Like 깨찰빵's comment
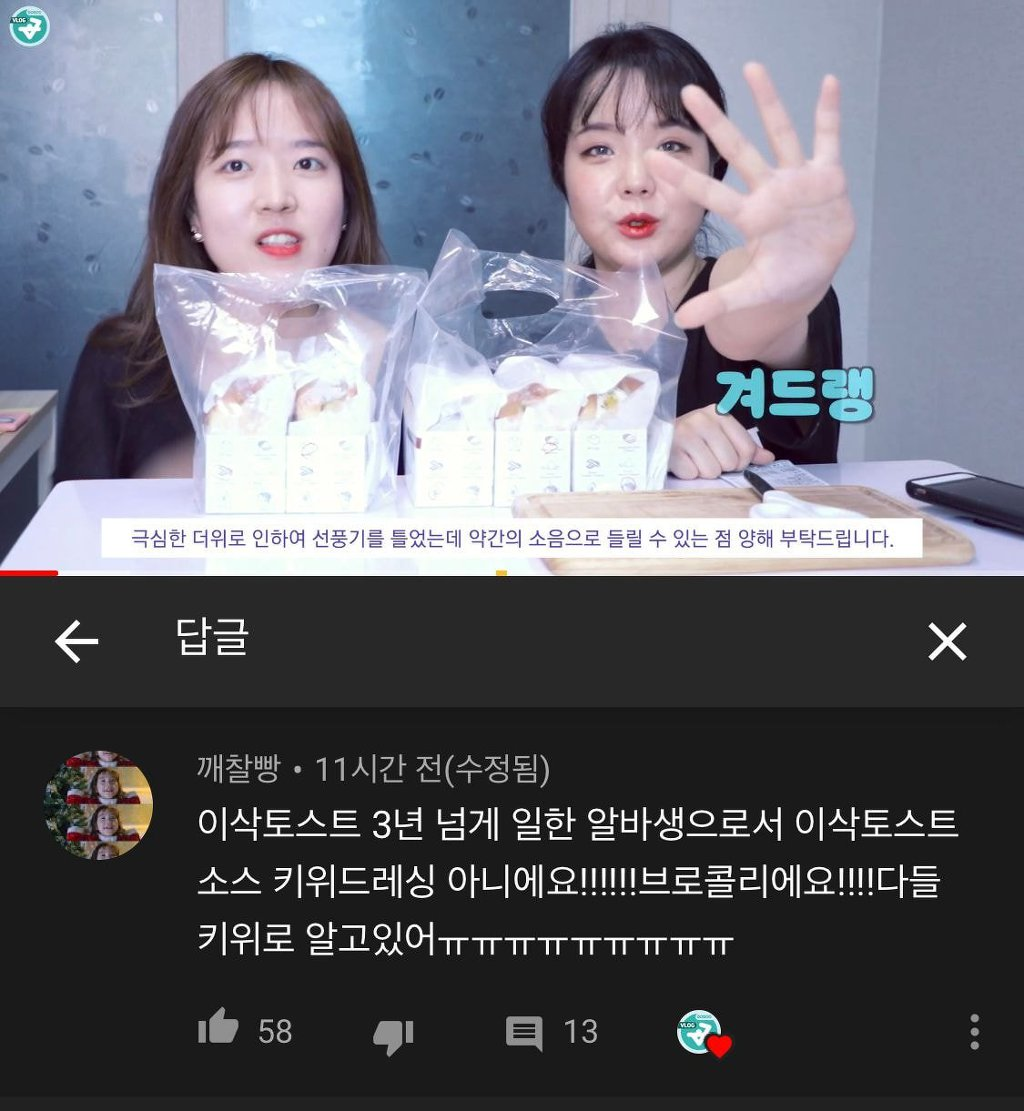 219,1030
